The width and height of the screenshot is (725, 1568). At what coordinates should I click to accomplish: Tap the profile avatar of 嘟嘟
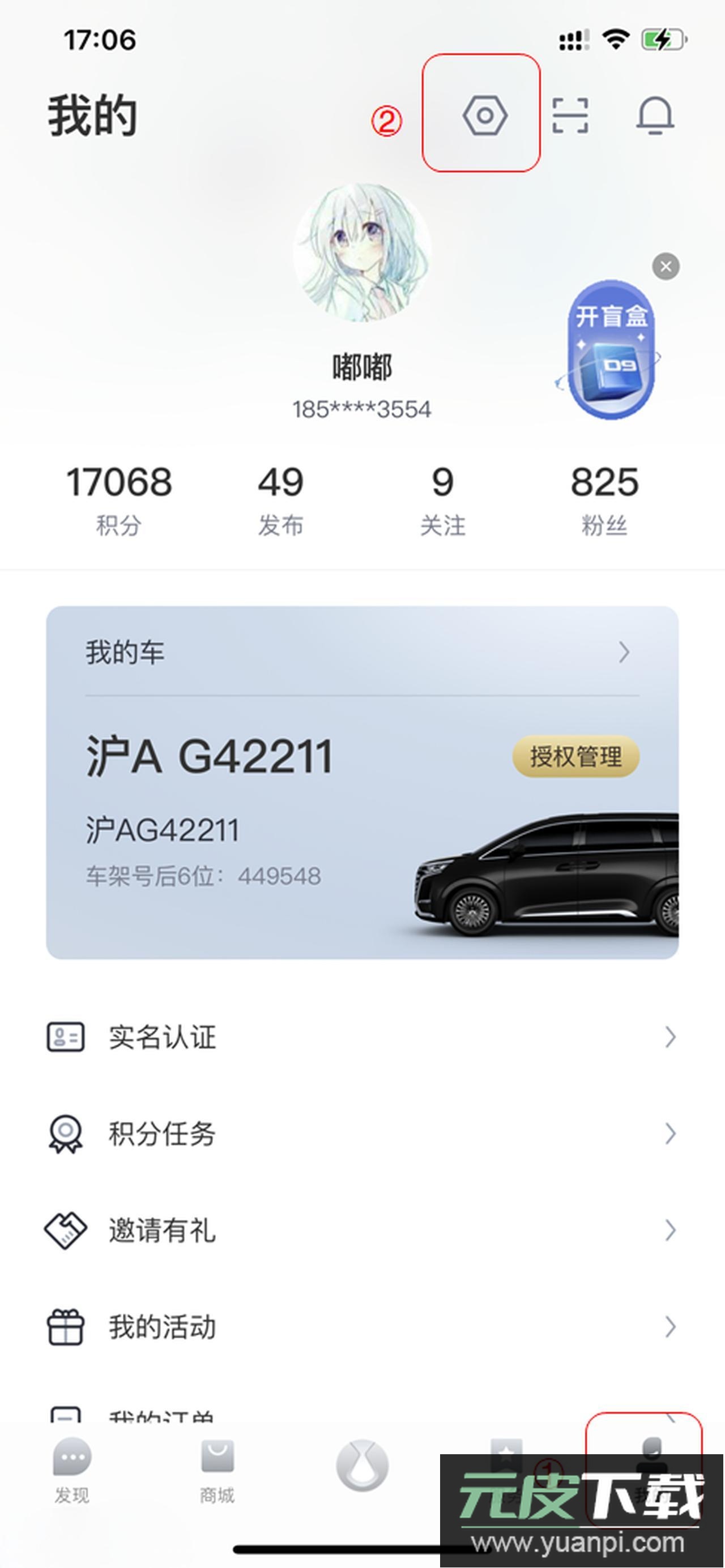[362, 252]
